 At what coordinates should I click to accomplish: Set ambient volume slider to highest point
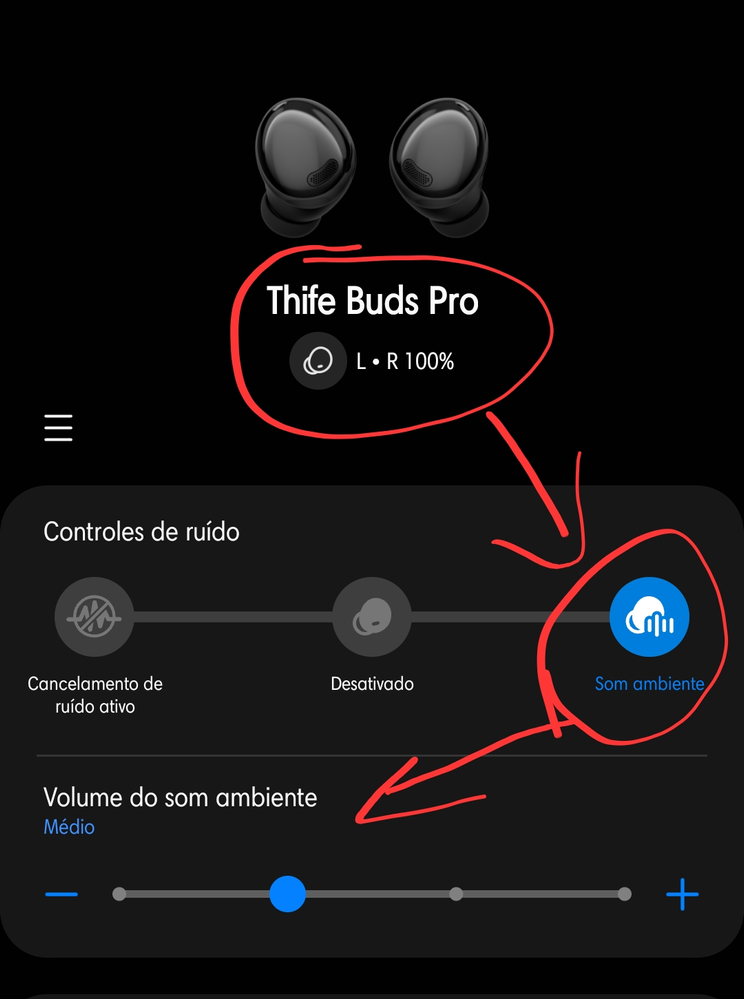click(x=624, y=894)
